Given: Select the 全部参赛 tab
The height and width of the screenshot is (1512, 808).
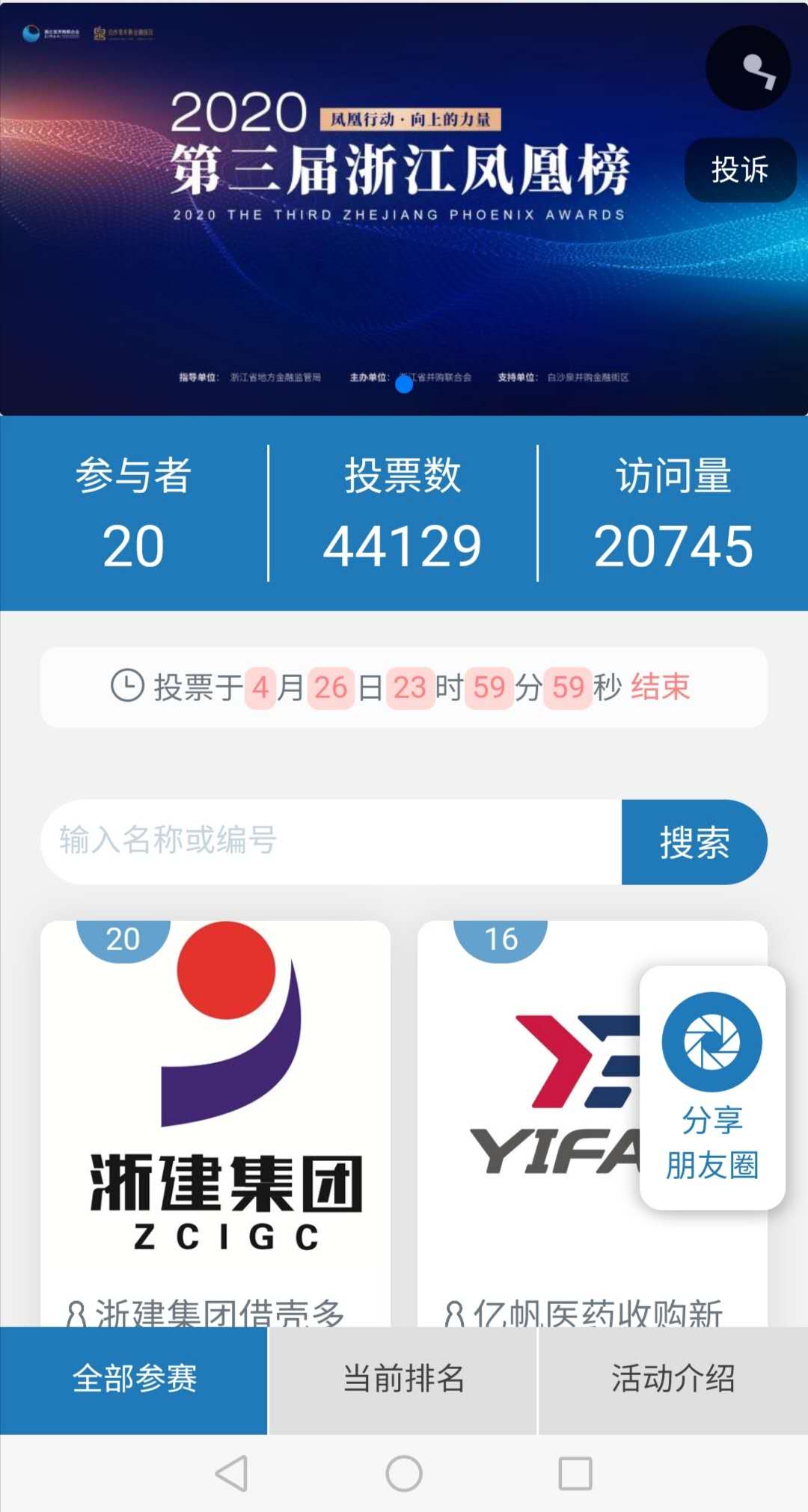Looking at the screenshot, I should click(x=134, y=1380).
